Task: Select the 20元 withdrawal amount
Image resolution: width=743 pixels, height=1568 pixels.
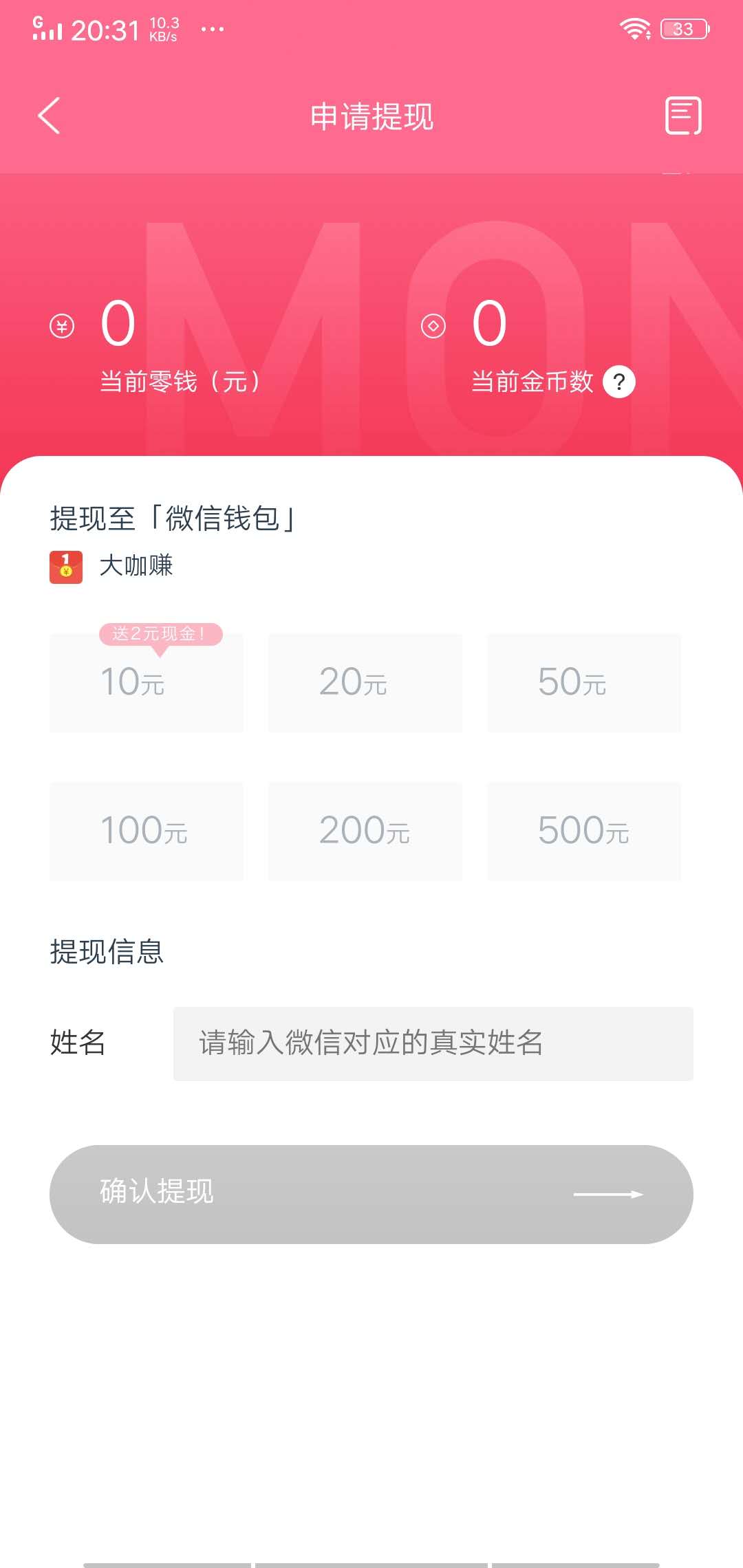Action: (365, 682)
